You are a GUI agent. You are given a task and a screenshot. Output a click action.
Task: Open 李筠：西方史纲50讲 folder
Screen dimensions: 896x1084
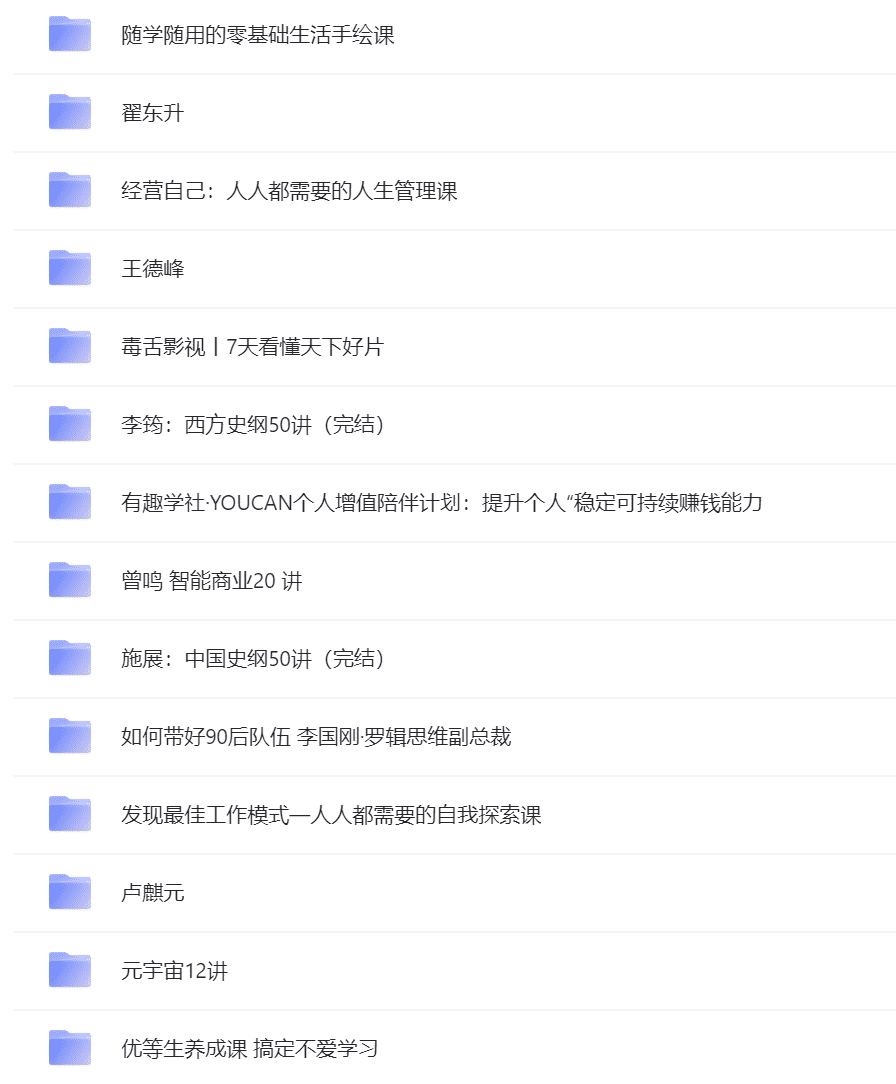coord(253,425)
